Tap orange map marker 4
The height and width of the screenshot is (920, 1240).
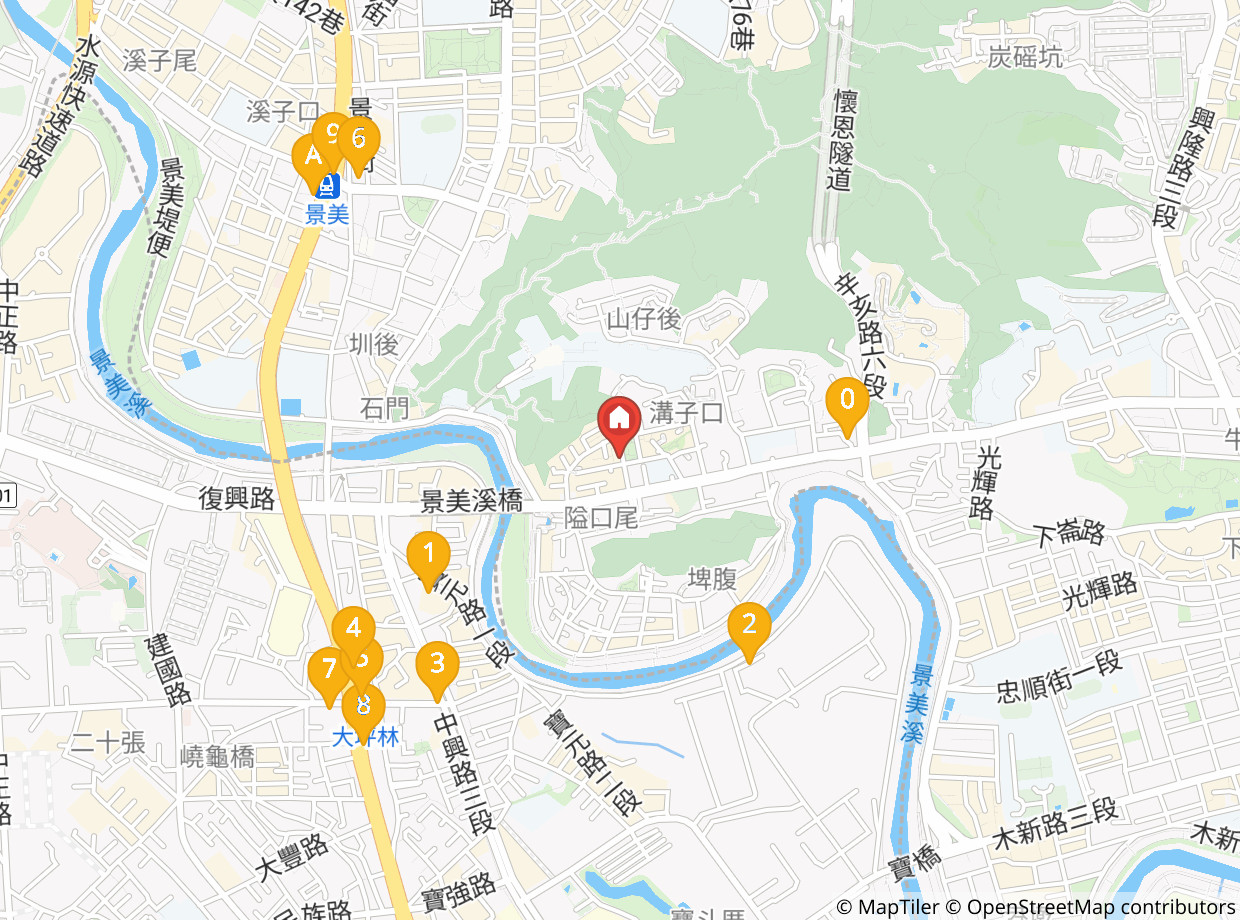(x=352, y=626)
